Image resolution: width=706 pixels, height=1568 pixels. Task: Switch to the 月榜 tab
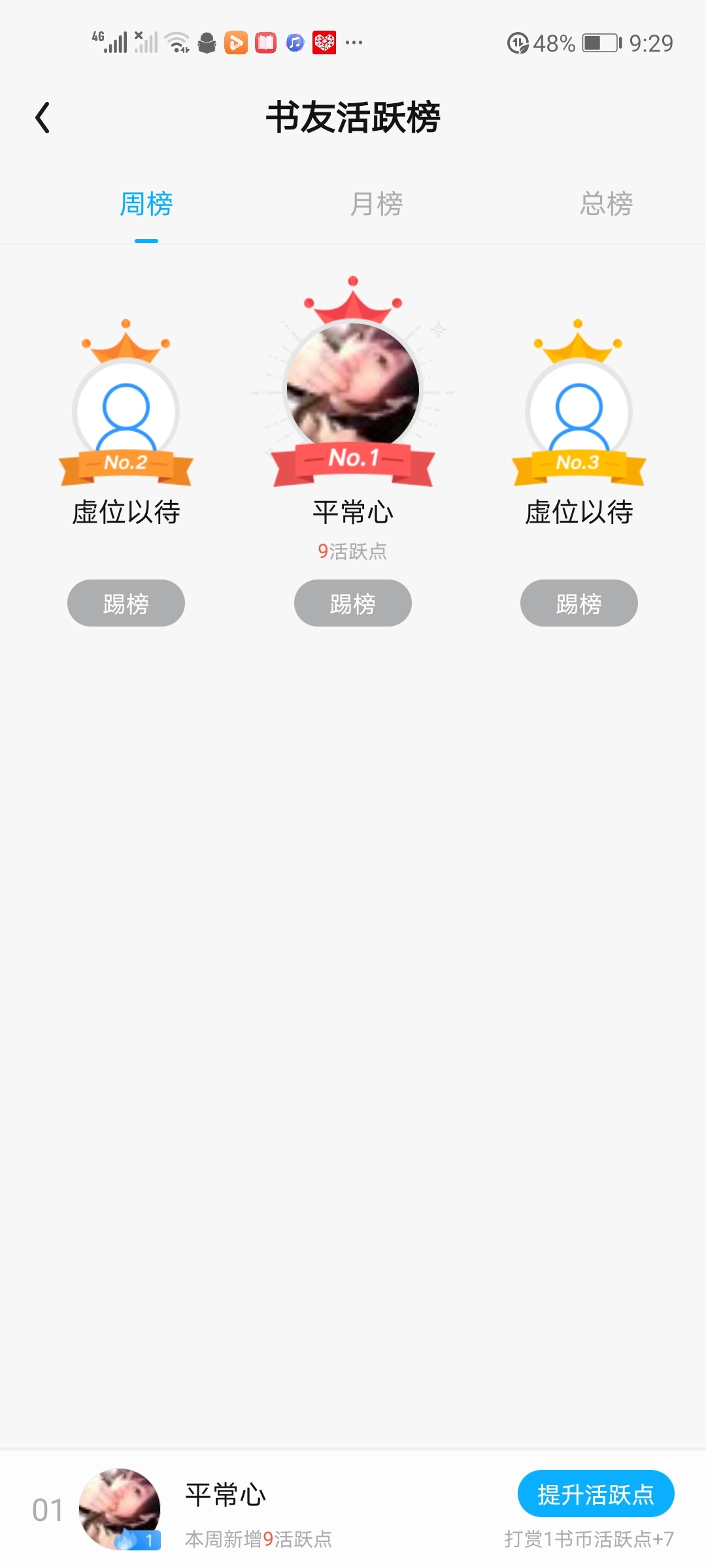[x=377, y=204]
